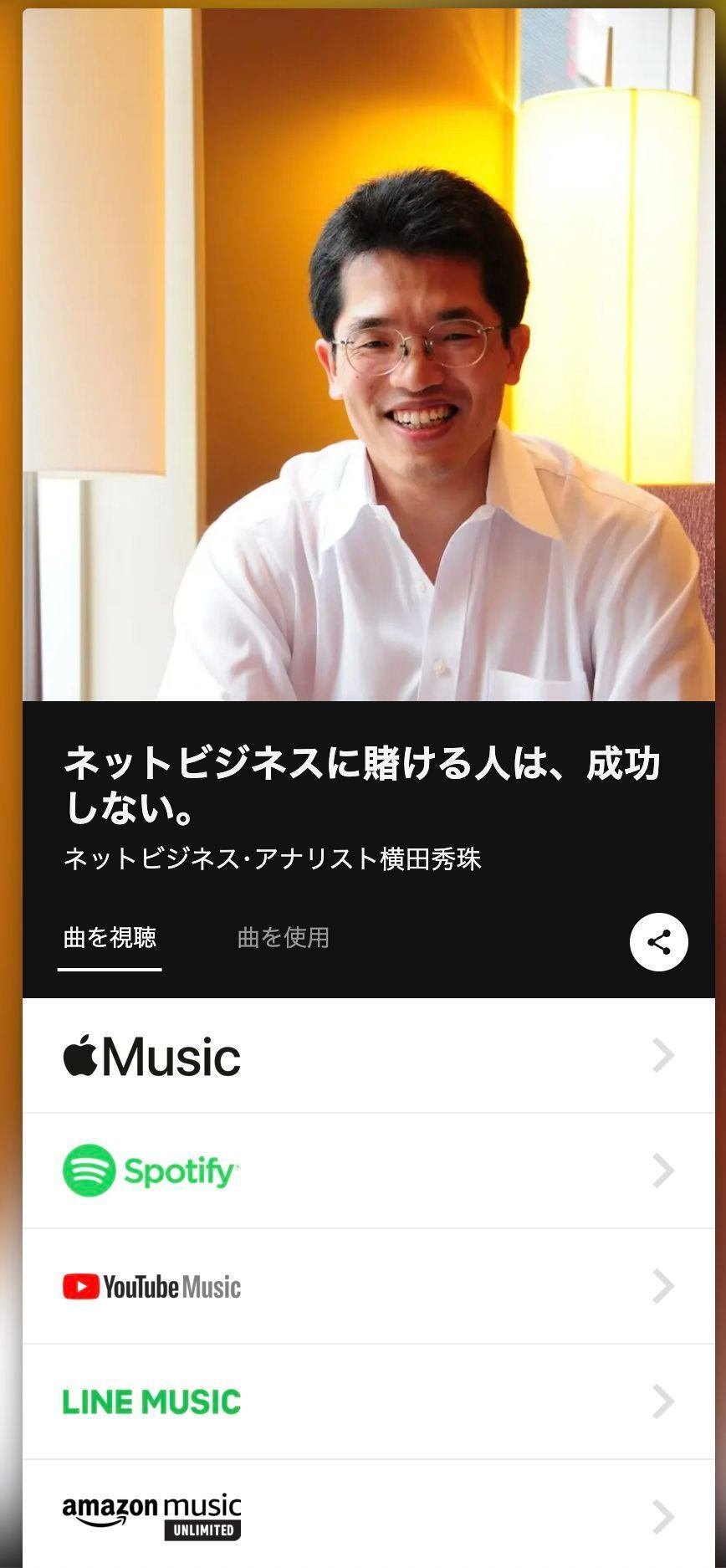Switch to the 曲を使用 tab
Image resolution: width=726 pixels, height=1568 pixels.
(283, 938)
